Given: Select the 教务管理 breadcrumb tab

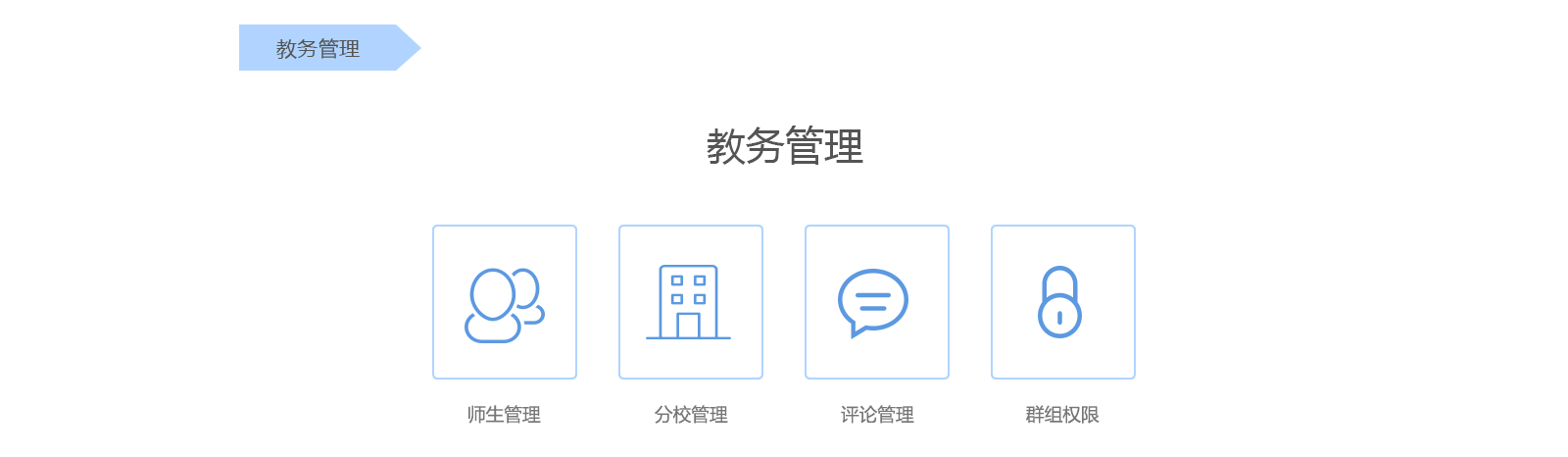Looking at the screenshot, I should coord(318,48).
